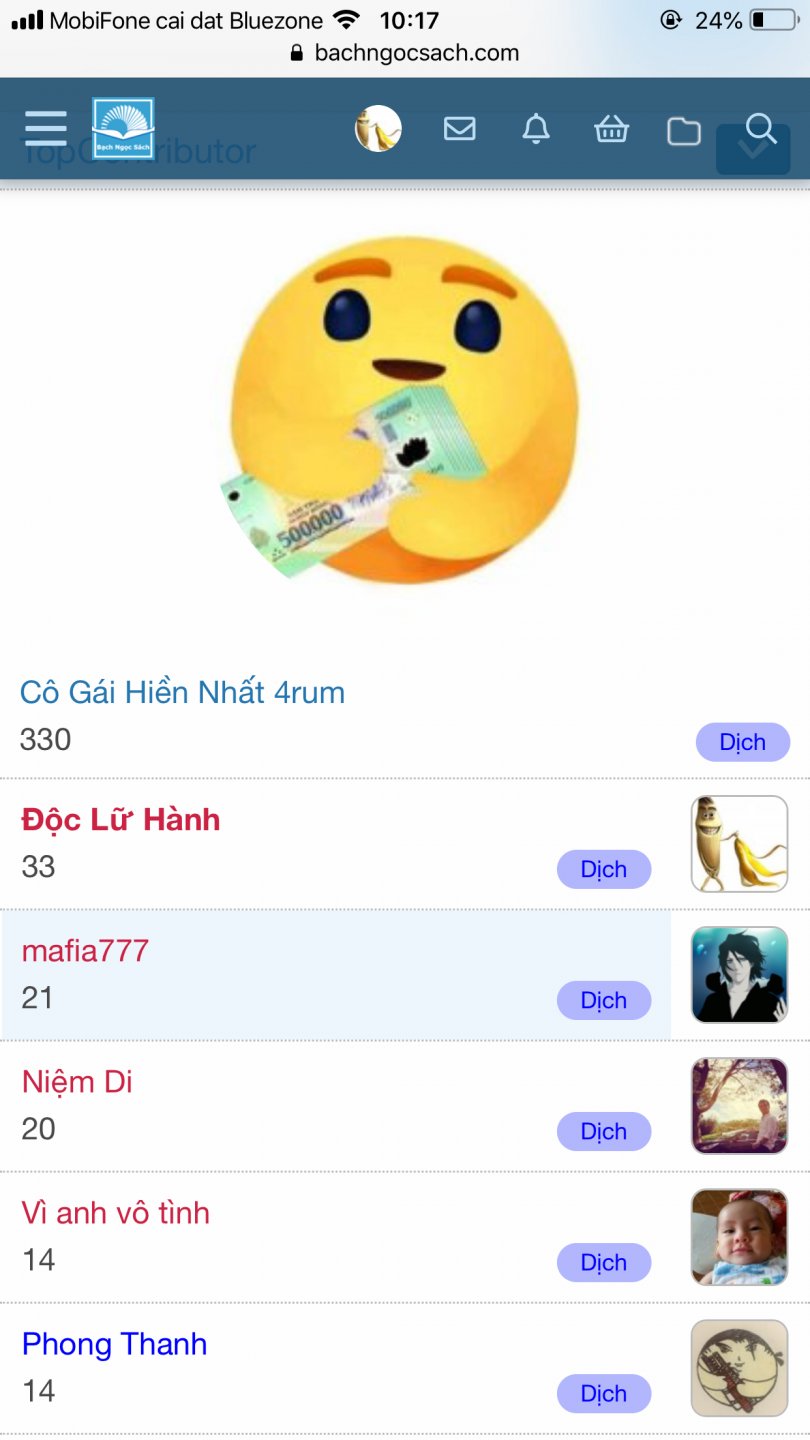The width and height of the screenshot is (810, 1440).
Task: Open the inbox envelope icon
Action: click(459, 129)
